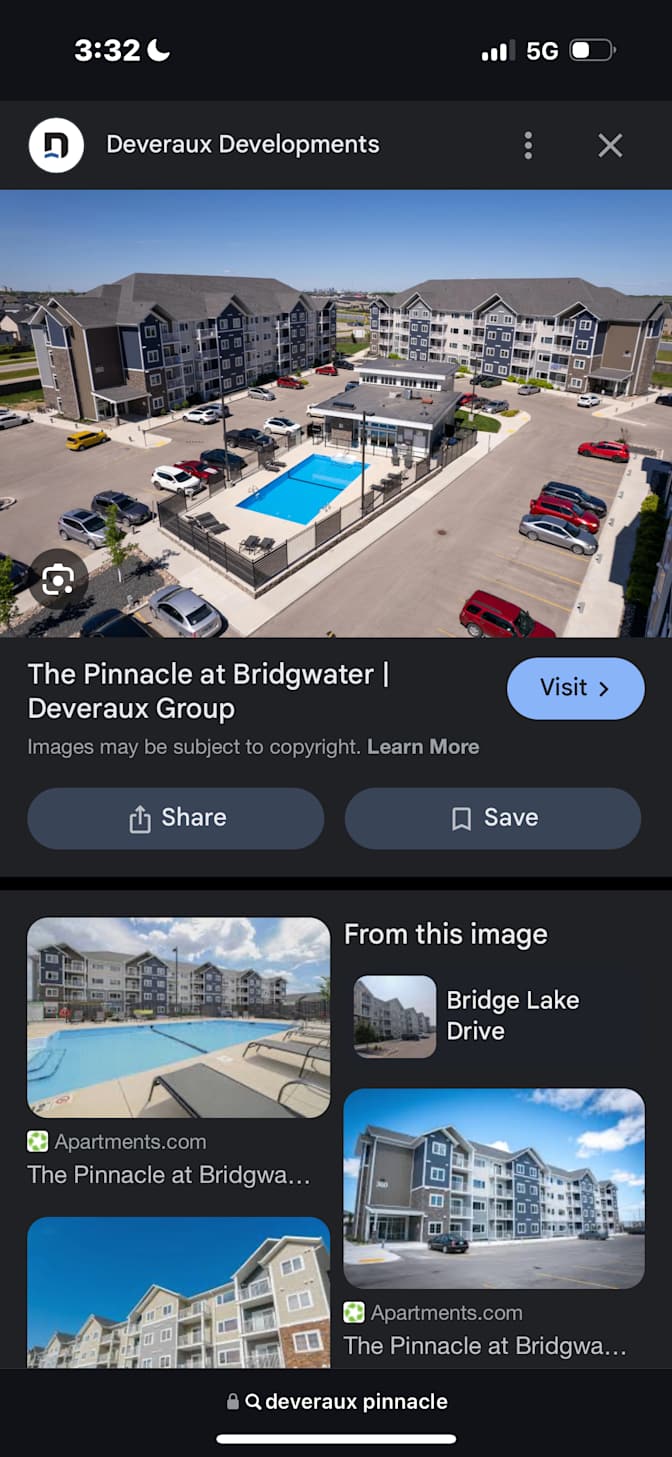672x1457 pixels.
Task: Open the Bridge Lake Drive suggestion
Action: [495, 1016]
